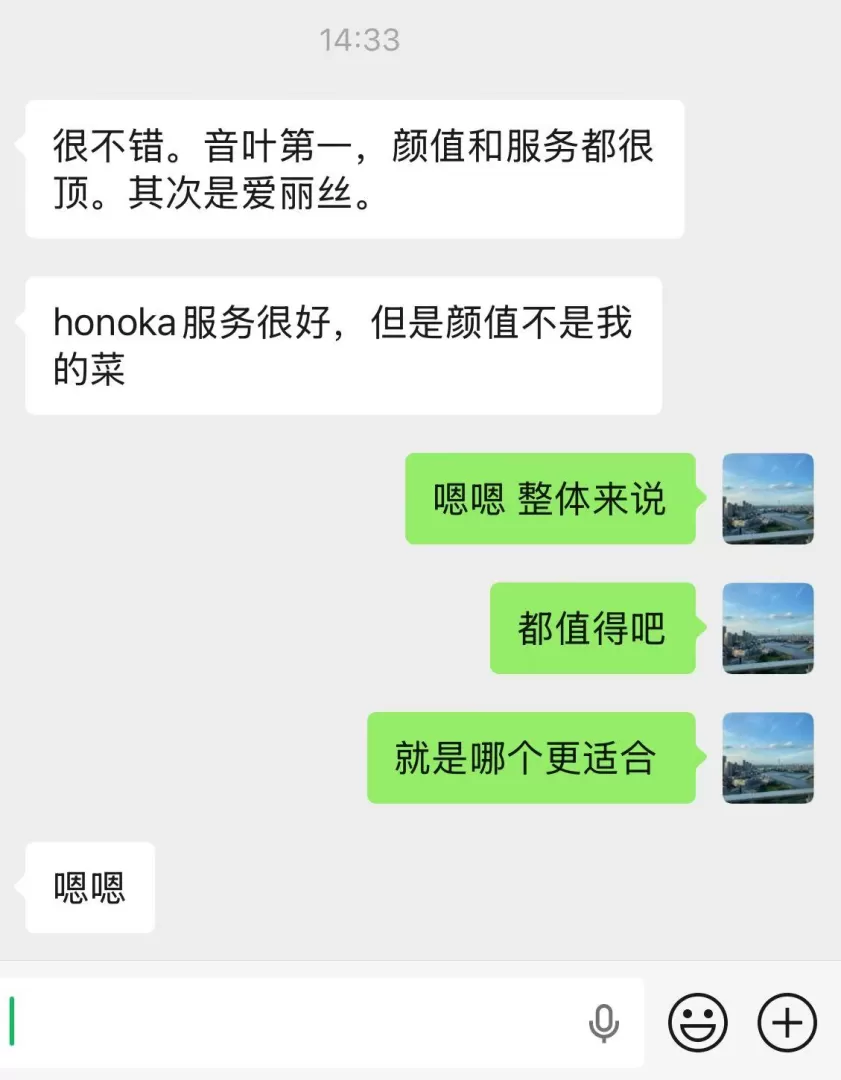Tap the avatar beside "都值得吧" message
The image size is (841, 1080).
768,628
